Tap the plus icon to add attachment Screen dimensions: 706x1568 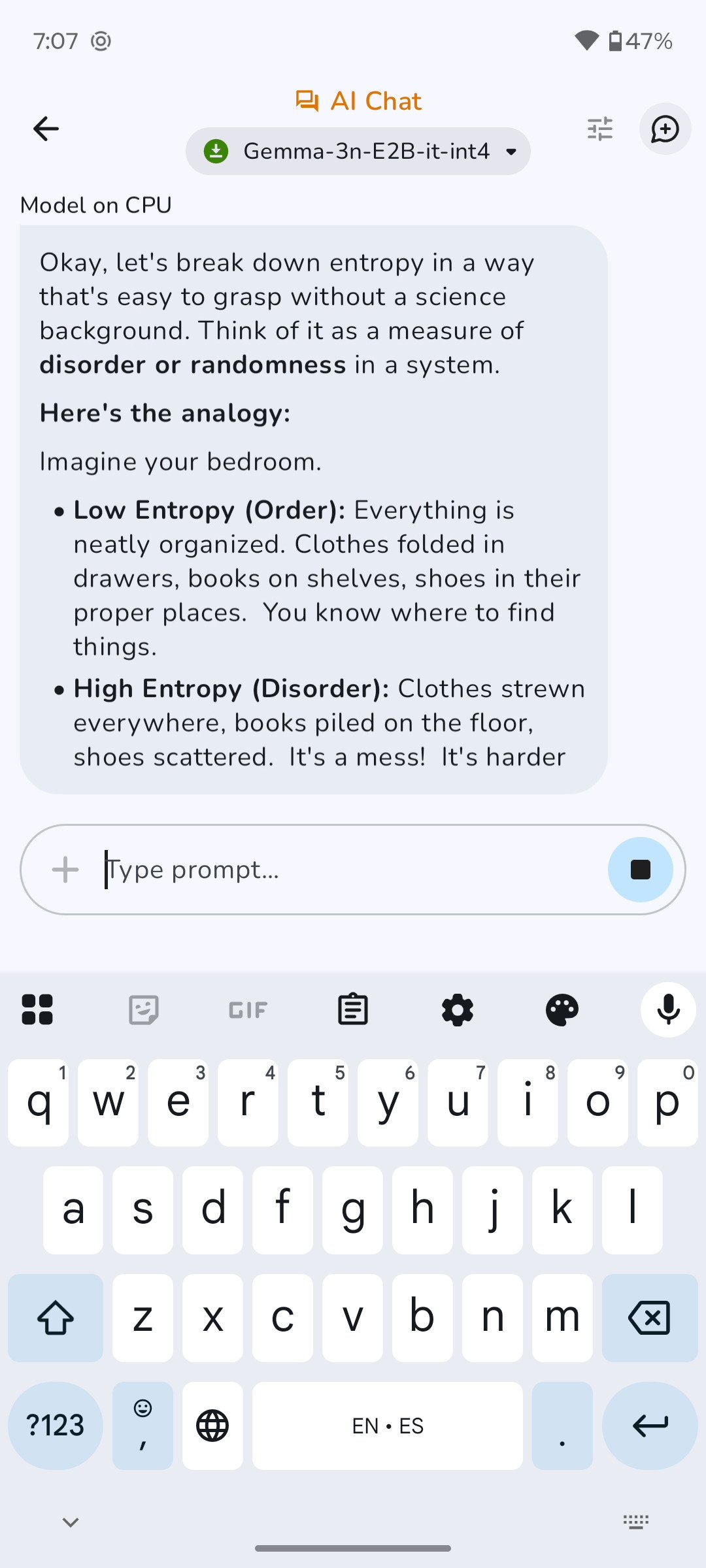65,870
